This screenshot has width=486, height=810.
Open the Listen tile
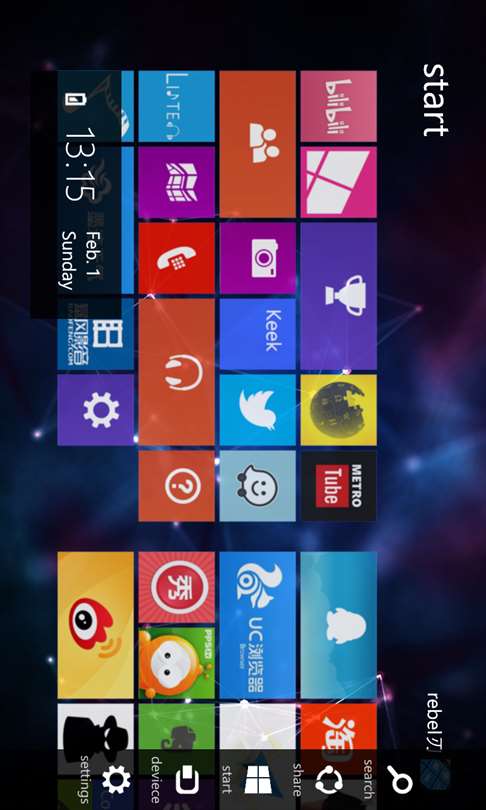[x=176, y=106]
